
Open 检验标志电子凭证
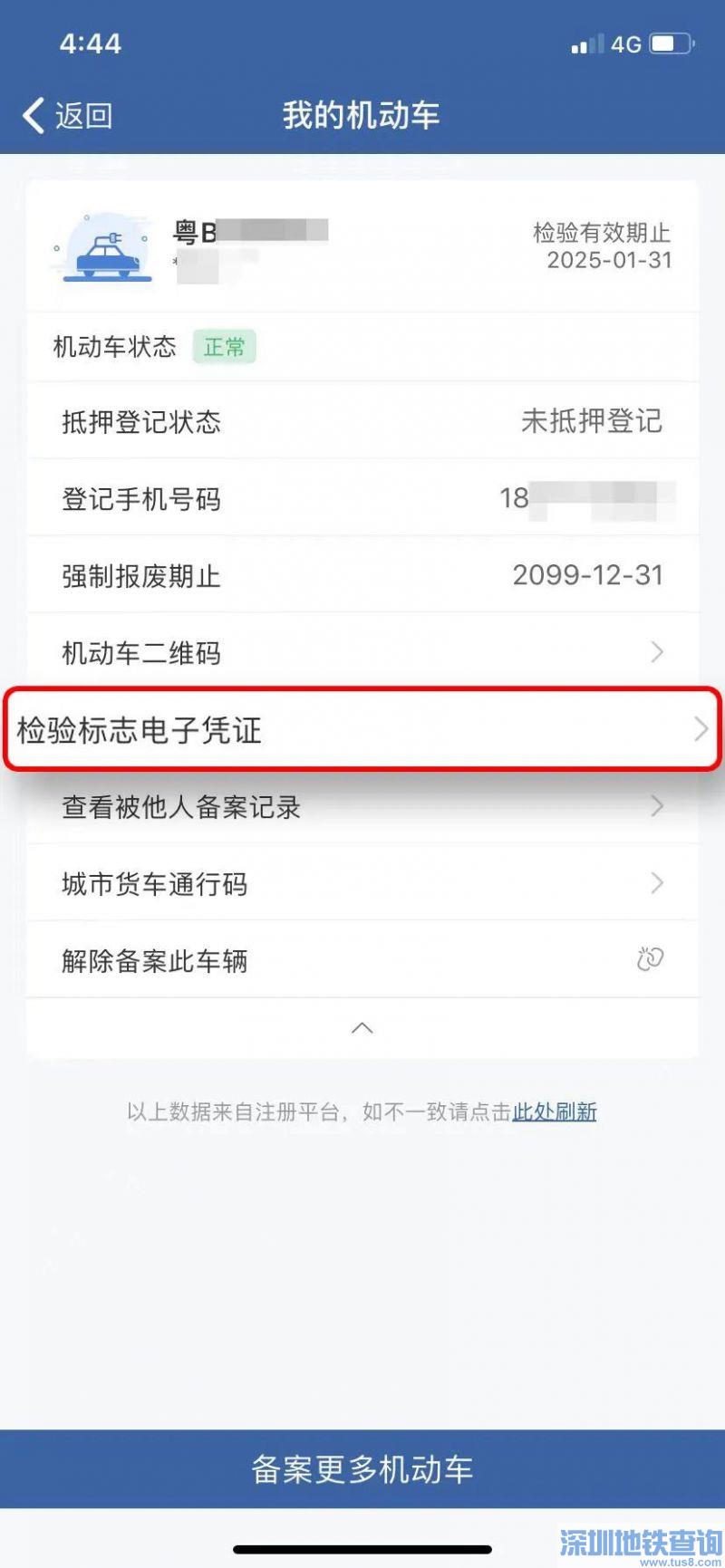coord(362,729)
